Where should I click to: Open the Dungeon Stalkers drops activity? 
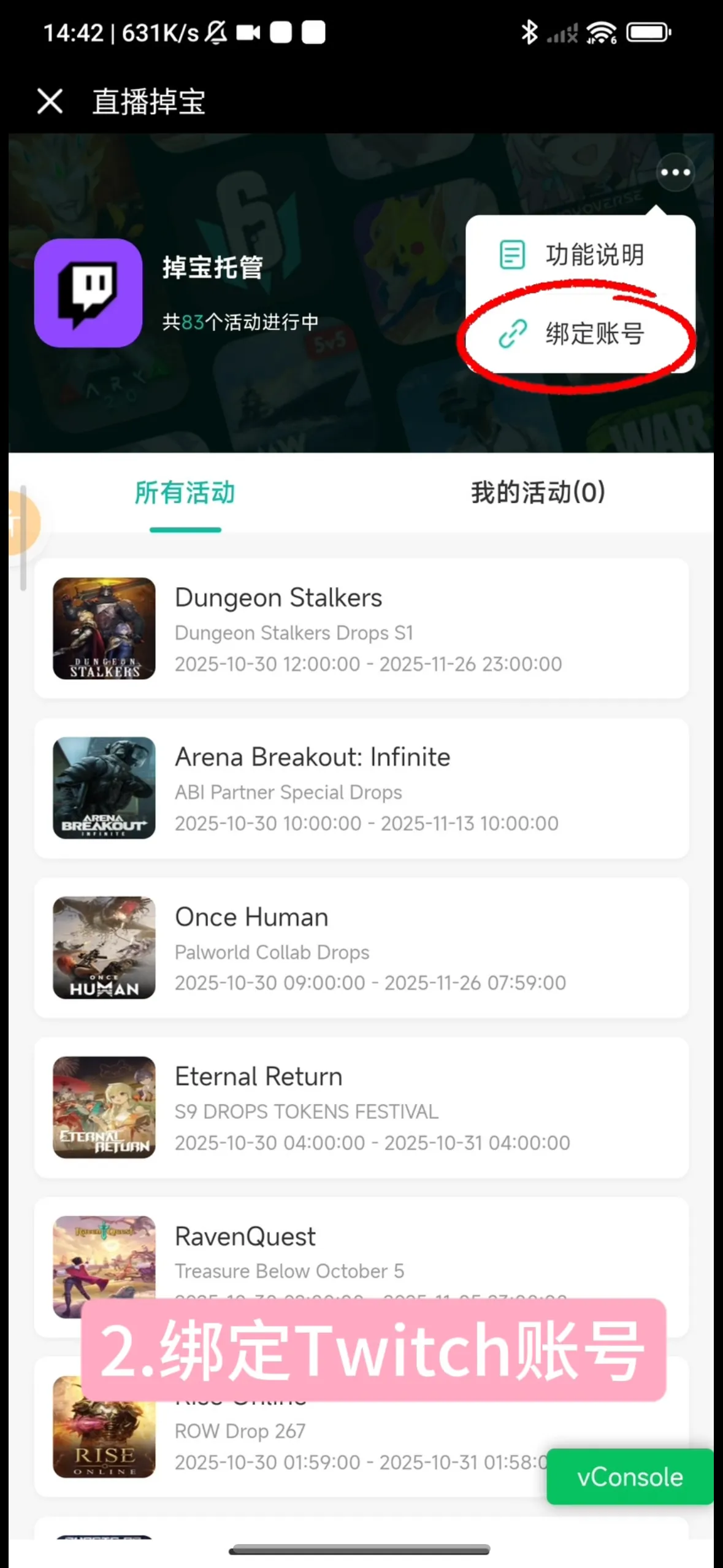pyautogui.click(x=361, y=628)
